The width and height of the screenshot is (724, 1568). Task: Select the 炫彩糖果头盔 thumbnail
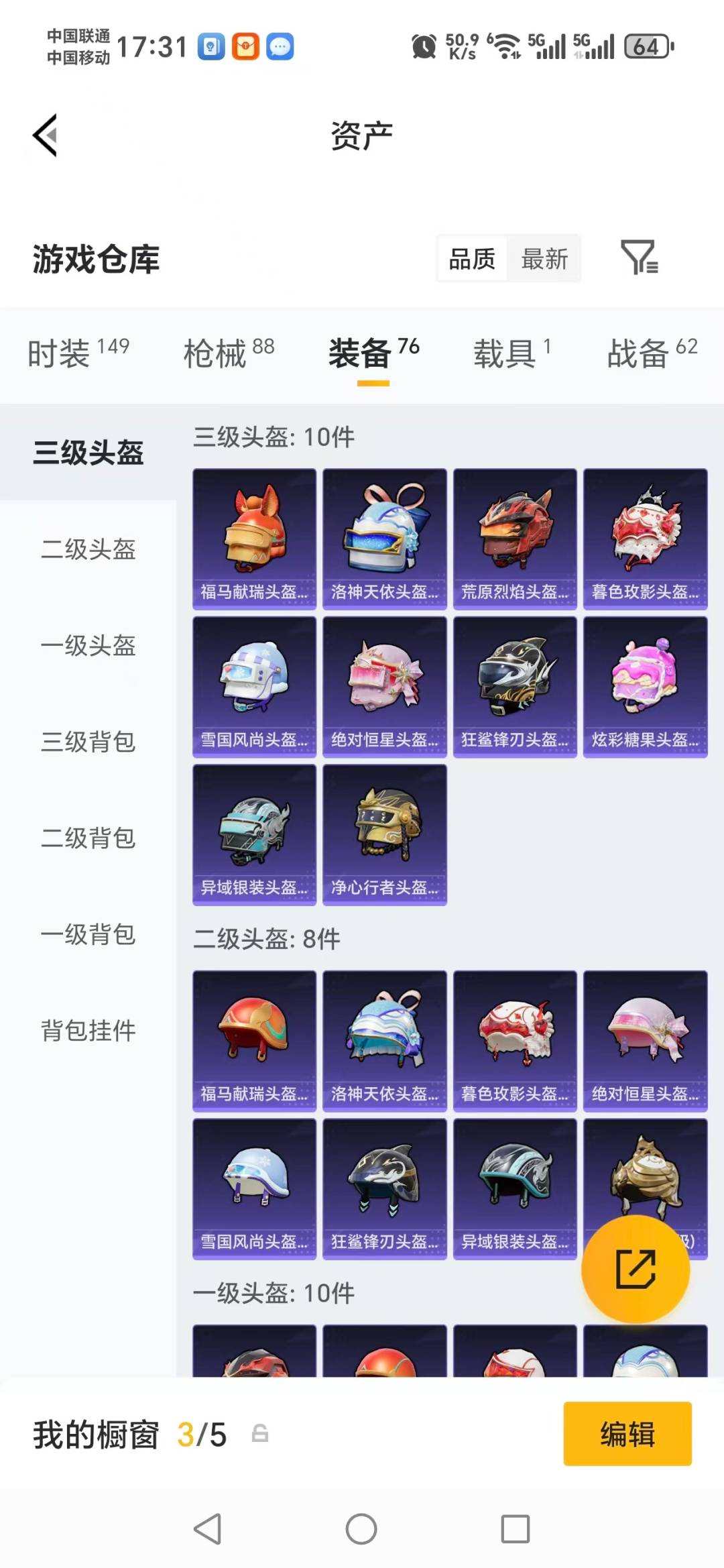coord(644,685)
